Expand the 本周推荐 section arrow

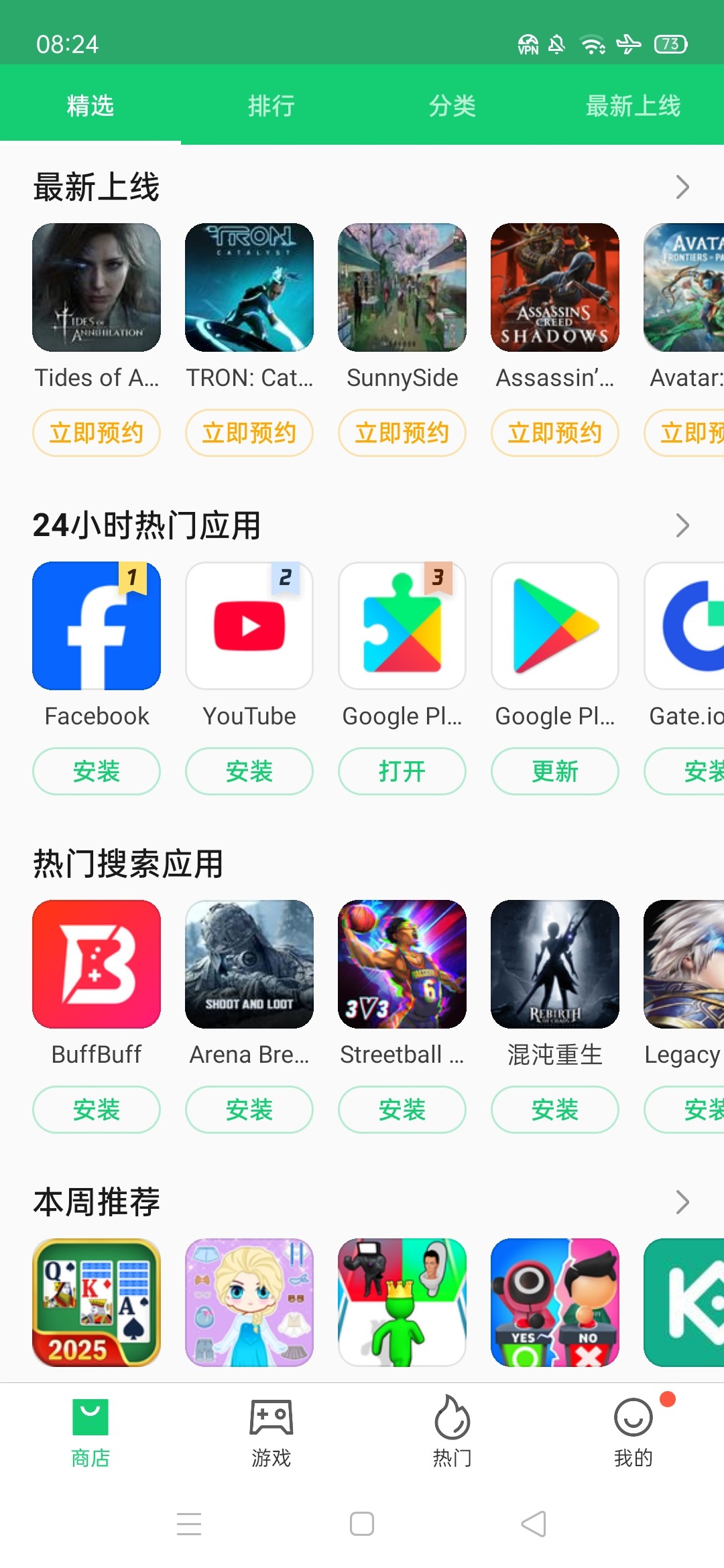click(x=682, y=1202)
